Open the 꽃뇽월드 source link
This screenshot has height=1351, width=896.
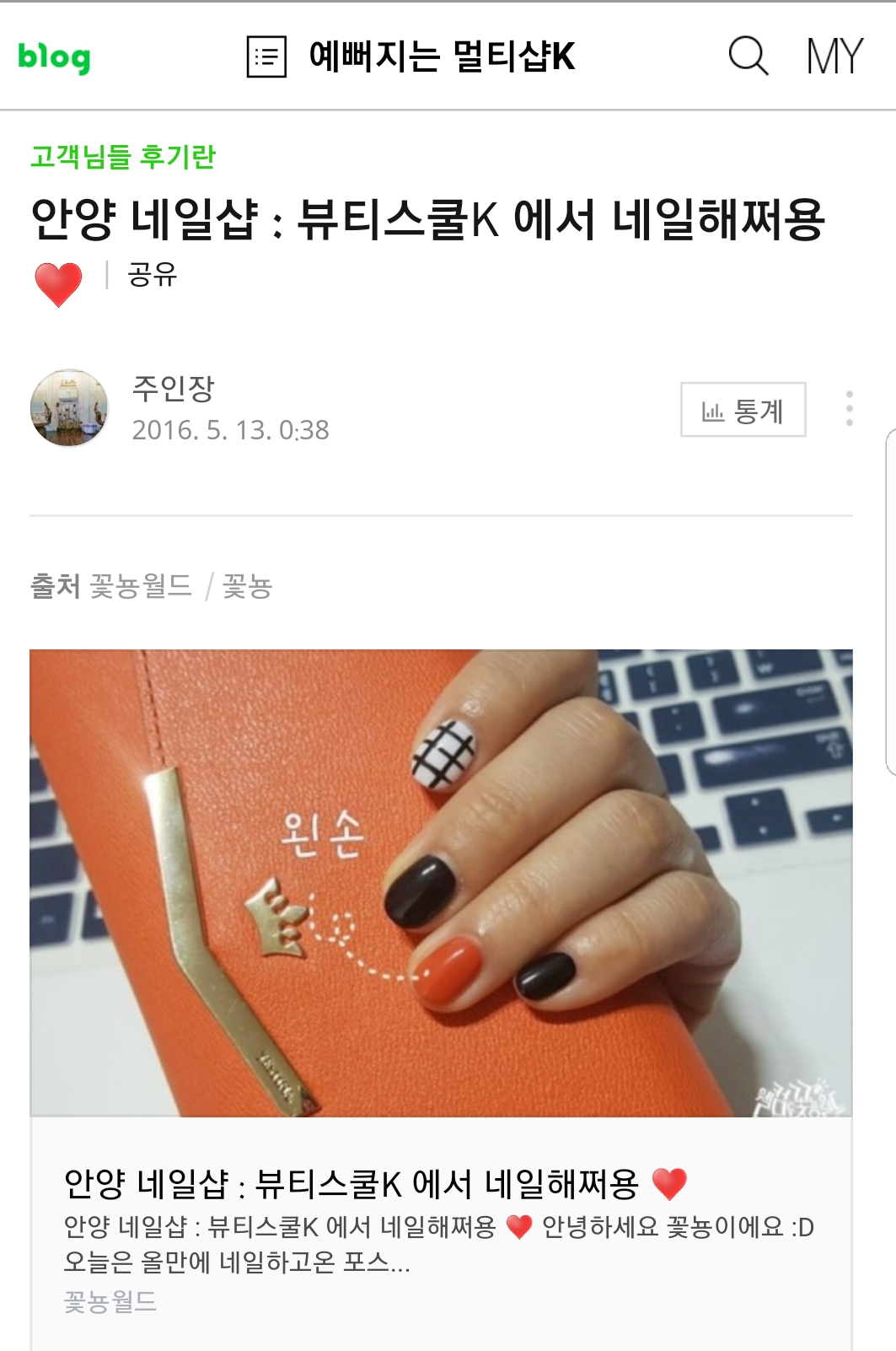(x=140, y=585)
